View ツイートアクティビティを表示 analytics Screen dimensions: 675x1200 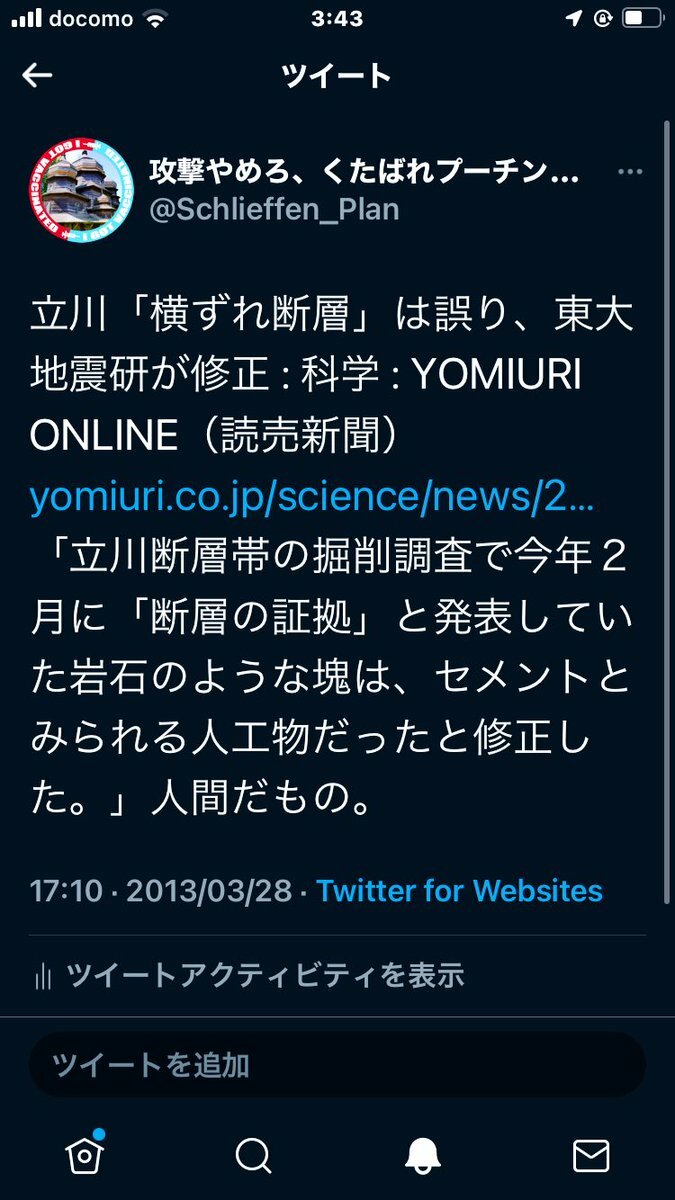pyautogui.click(x=250, y=974)
